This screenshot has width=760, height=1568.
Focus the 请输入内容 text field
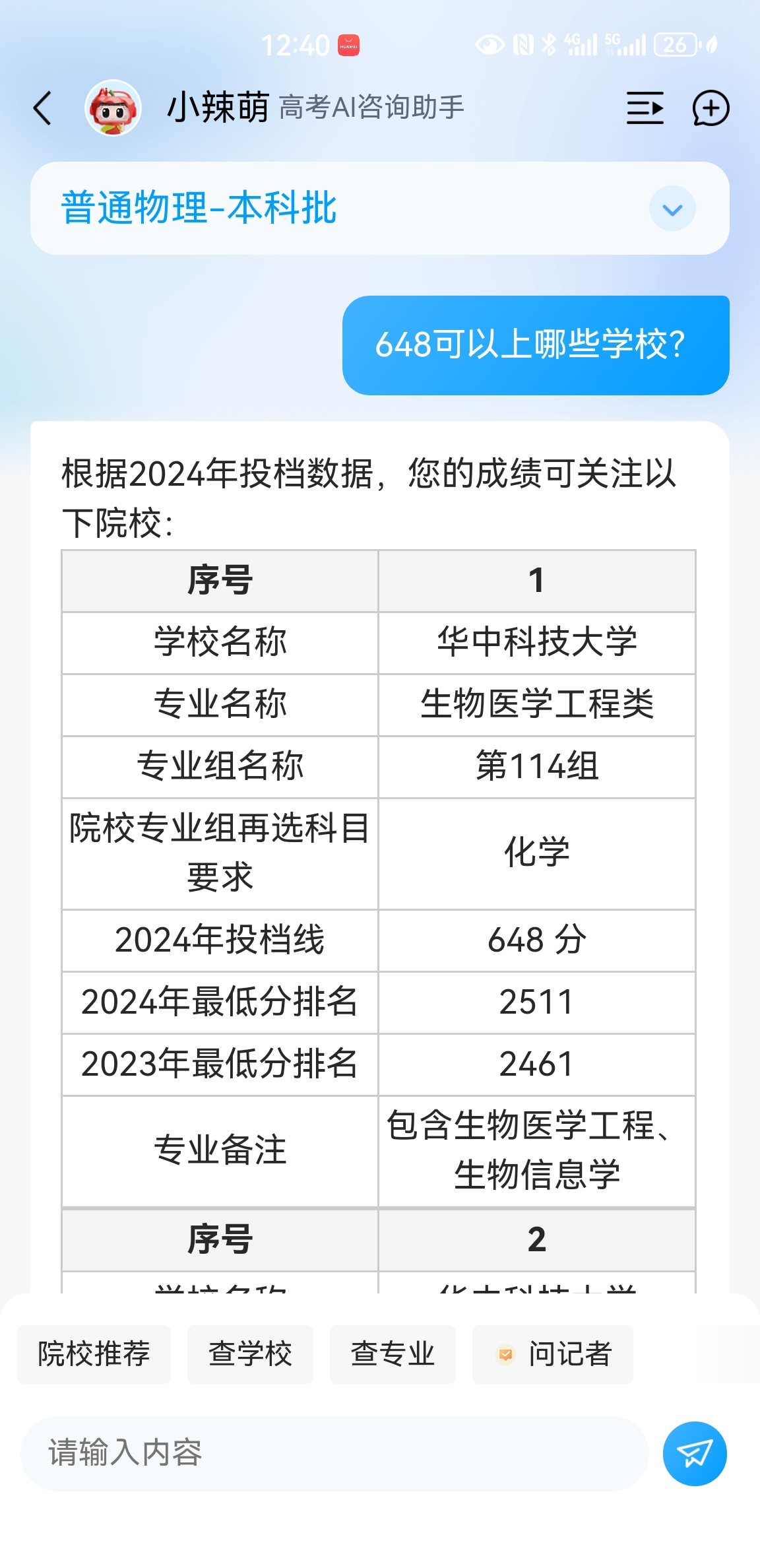[333, 1453]
